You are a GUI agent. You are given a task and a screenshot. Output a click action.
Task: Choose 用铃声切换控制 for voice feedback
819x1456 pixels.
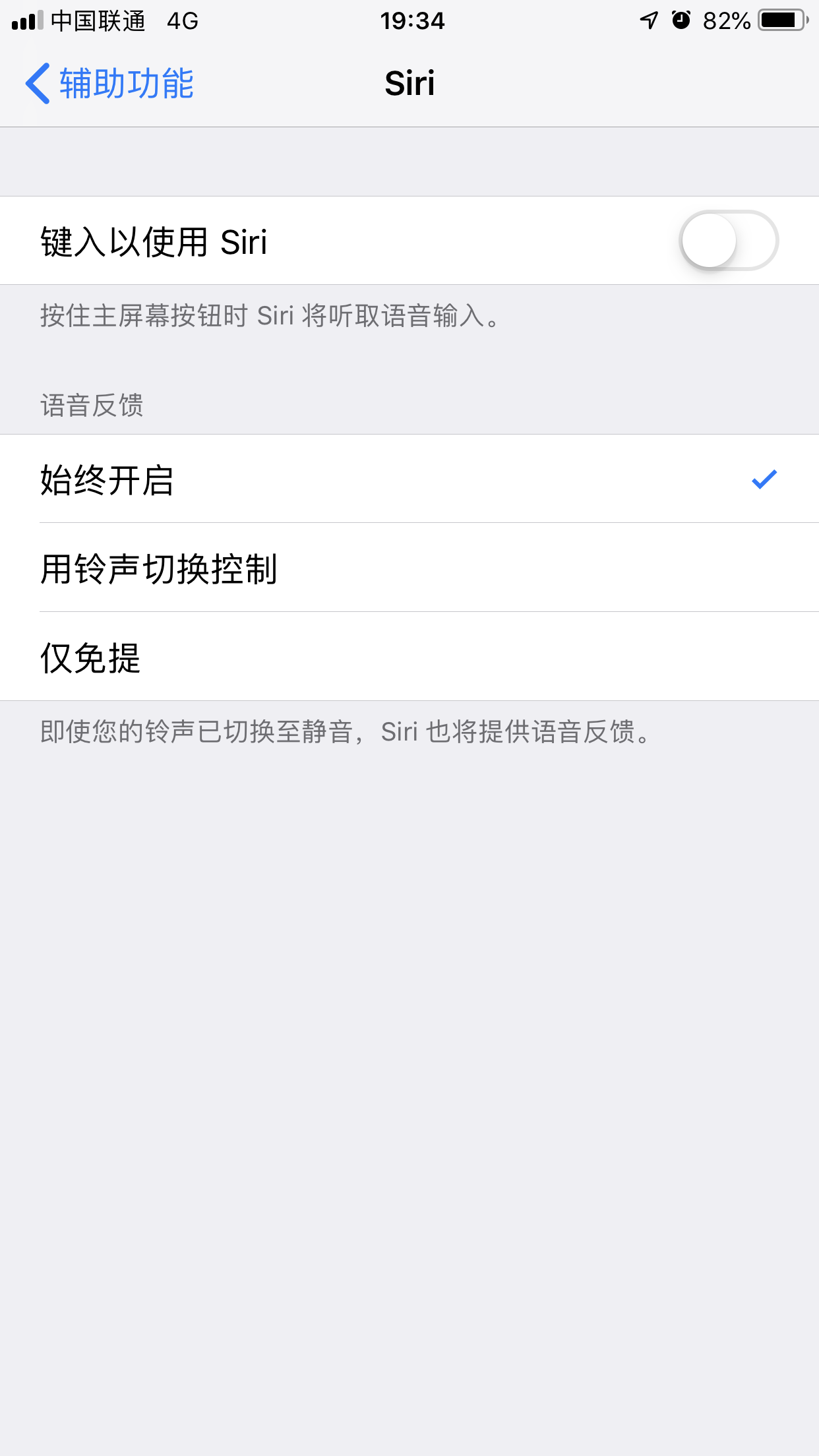(409, 568)
